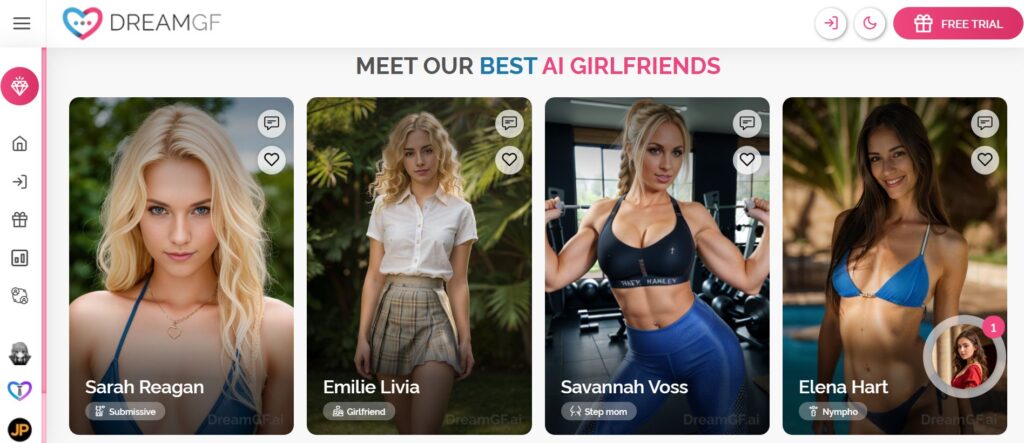This screenshot has width=1024, height=443.
Task: Go to Home from the sidebar
Action: pos(20,143)
